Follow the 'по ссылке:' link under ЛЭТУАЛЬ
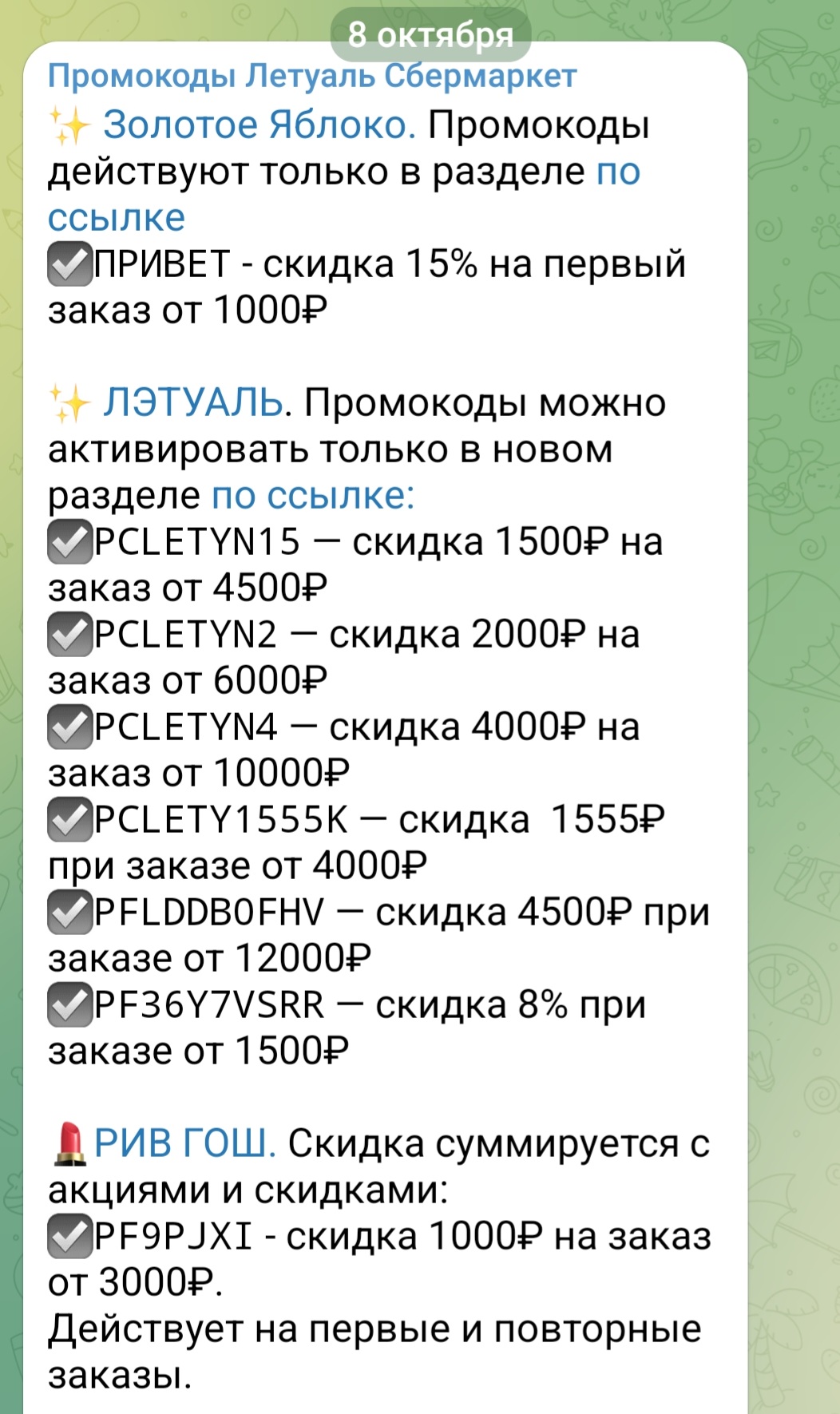Image resolution: width=840 pixels, height=1414 pixels. [x=313, y=496]
